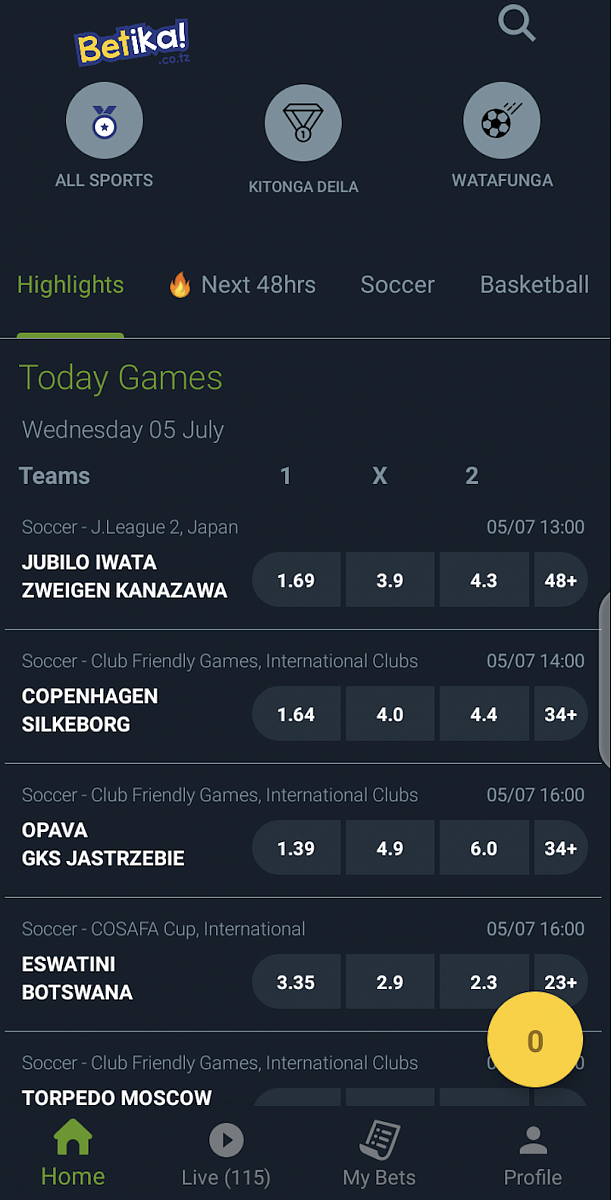Select odds 1.39 for Opava win
611x1200 pixels.
pos(296,848)
